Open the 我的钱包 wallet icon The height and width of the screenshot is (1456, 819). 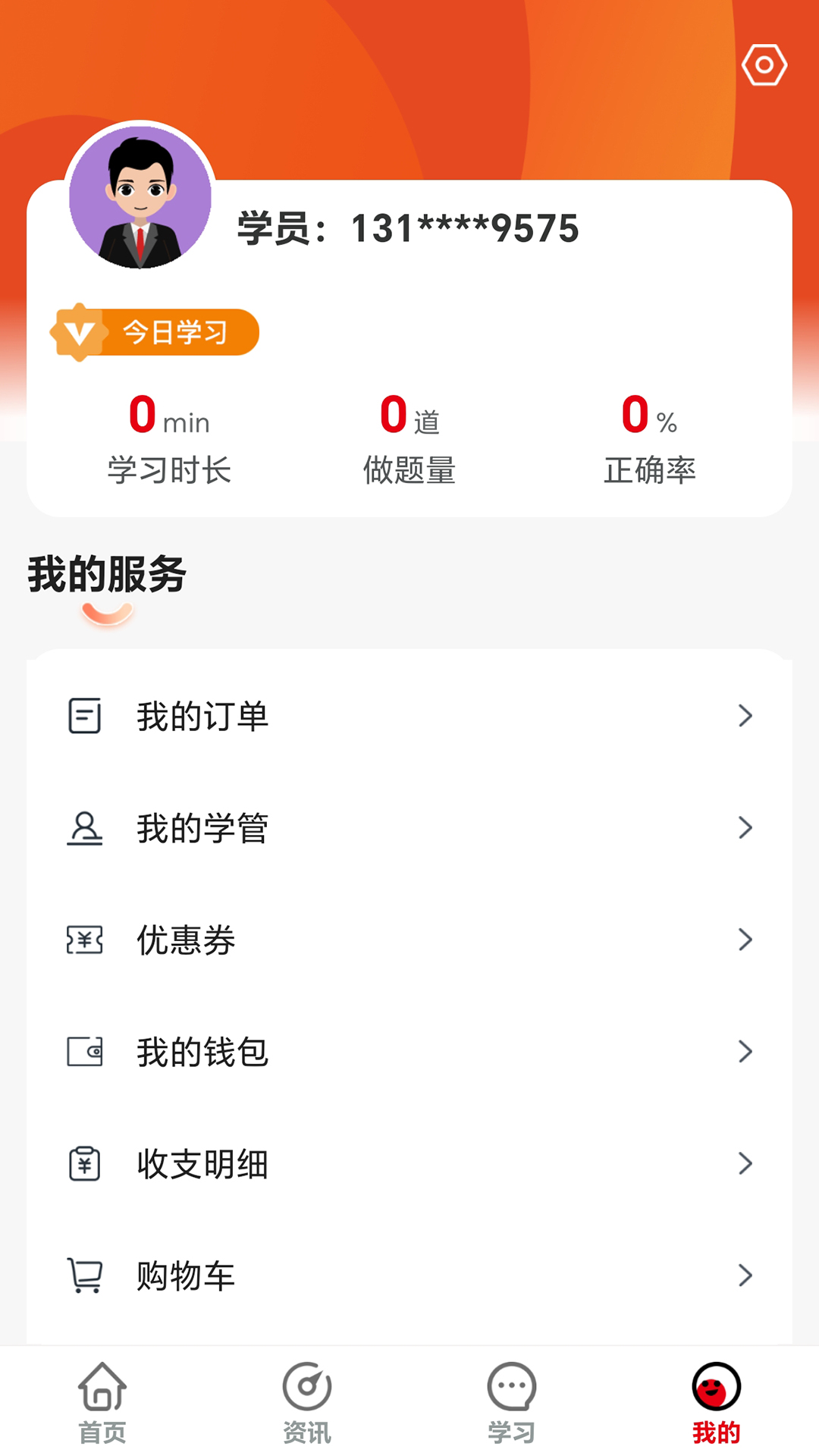tap(86, 1051)
